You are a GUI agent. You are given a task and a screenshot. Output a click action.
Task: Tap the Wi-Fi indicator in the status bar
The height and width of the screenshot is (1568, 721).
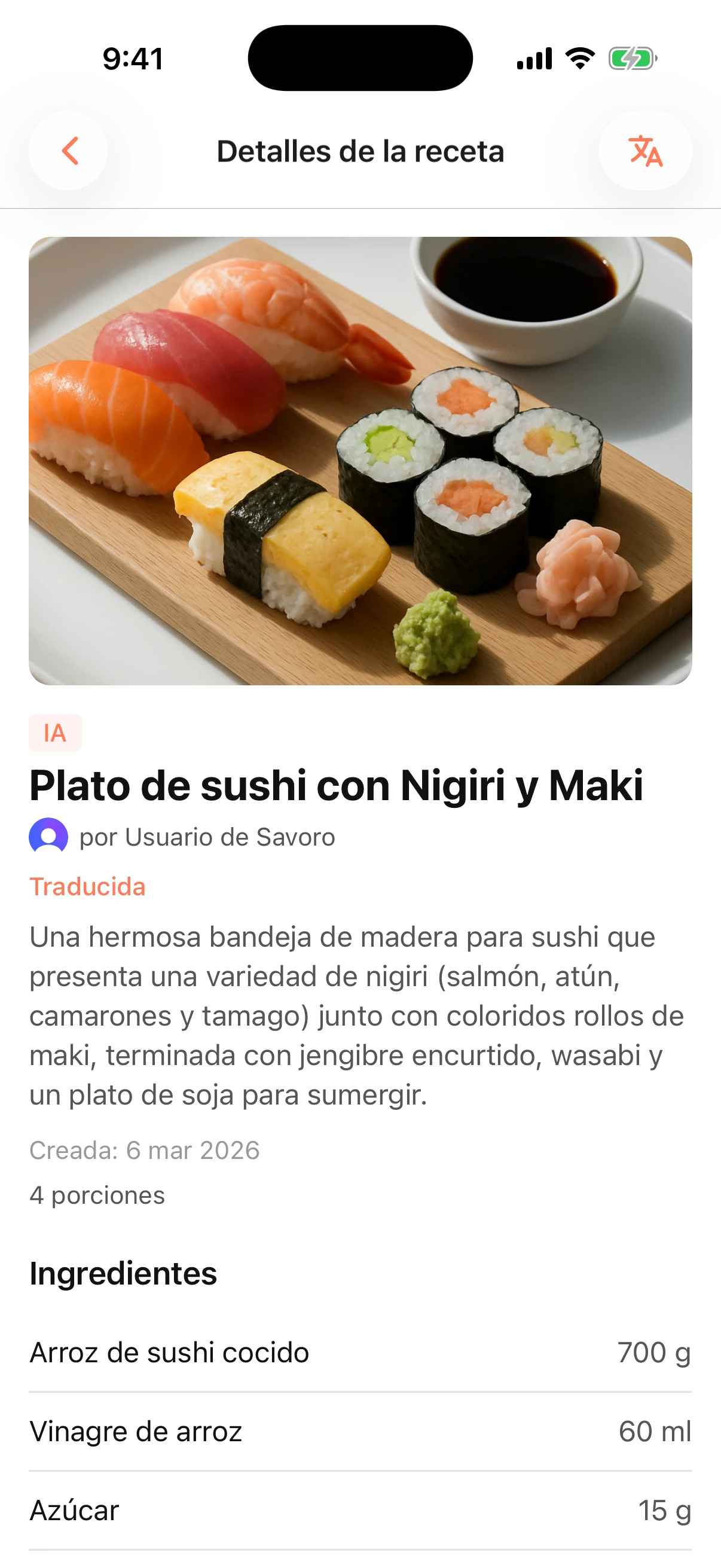click(x=579, y=58)
